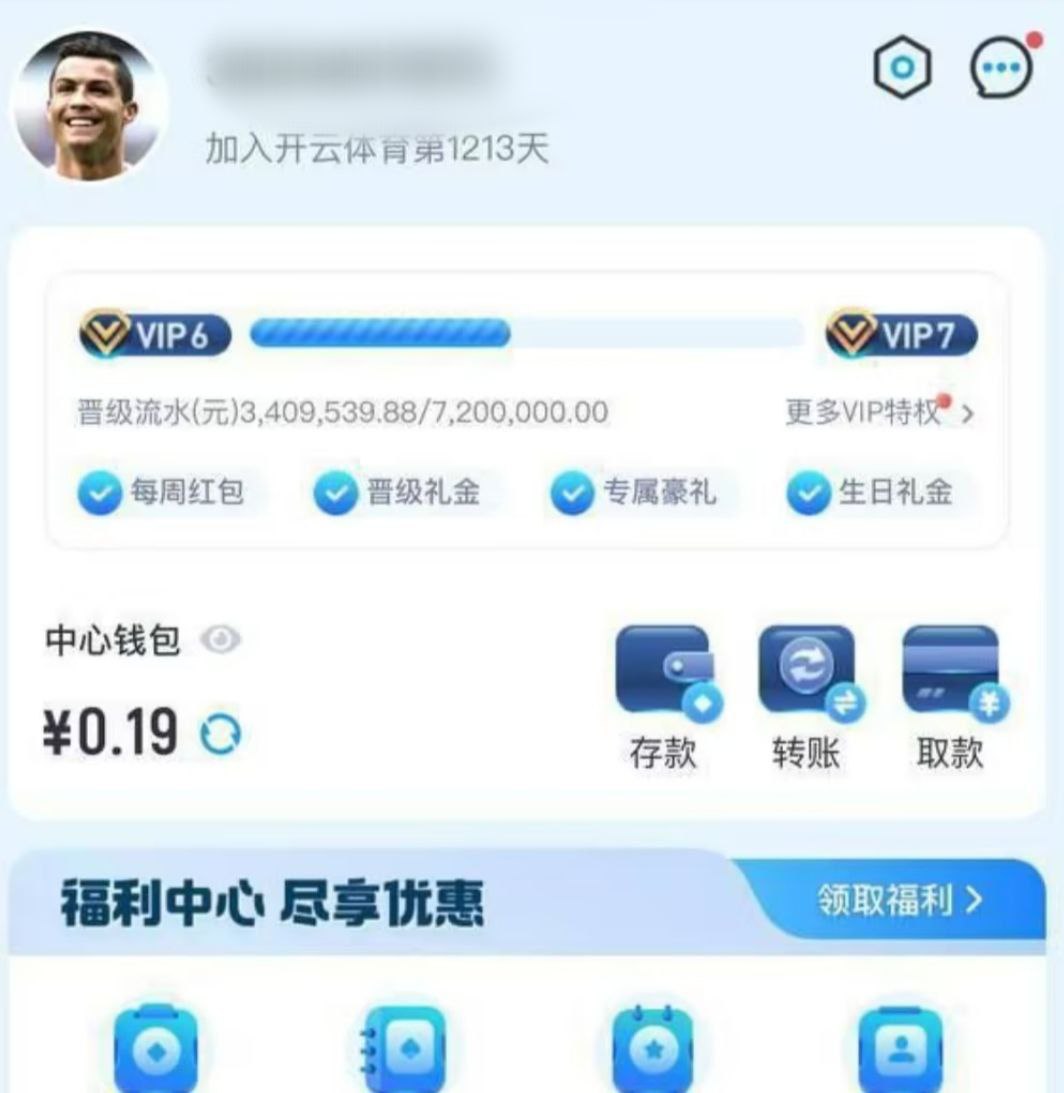Open the 生日礼金 privilege
The image size is (1064, 1093).
point(871,493)
